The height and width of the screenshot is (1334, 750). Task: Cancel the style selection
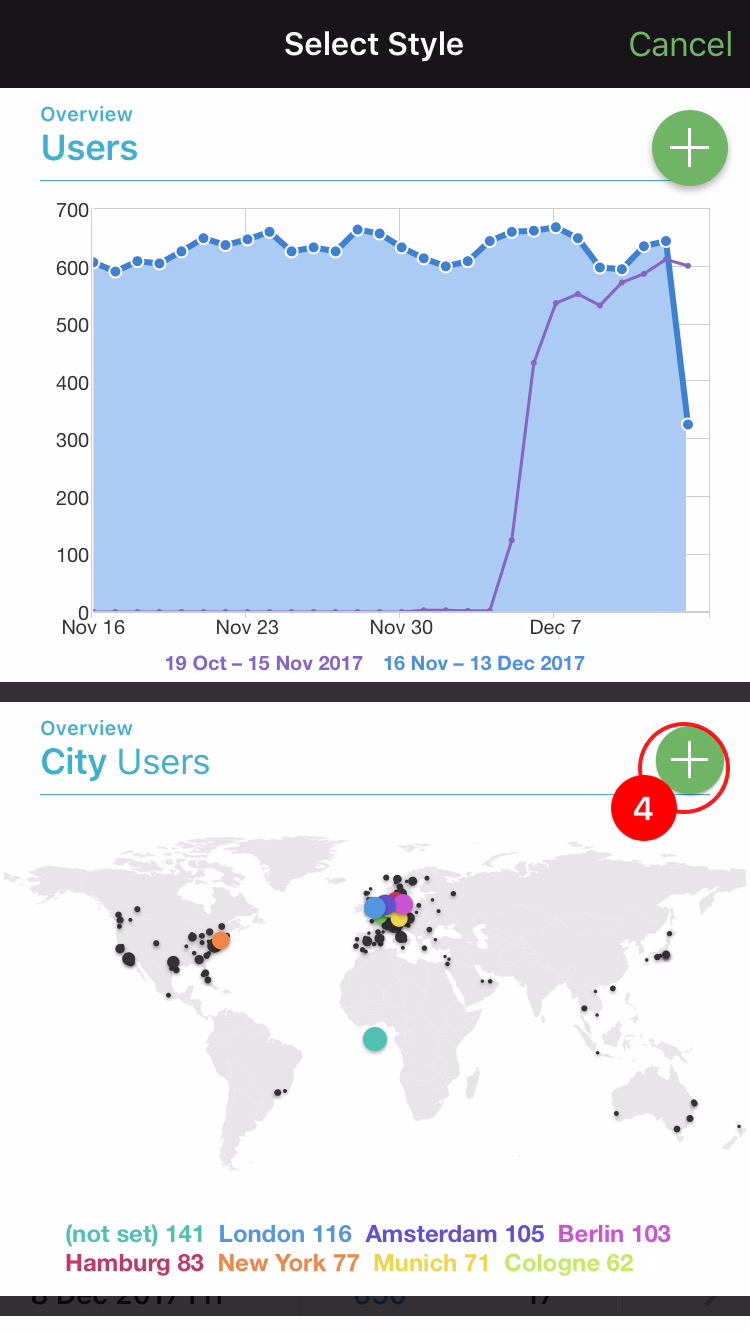pyautogui.click(x=680, y=44)
